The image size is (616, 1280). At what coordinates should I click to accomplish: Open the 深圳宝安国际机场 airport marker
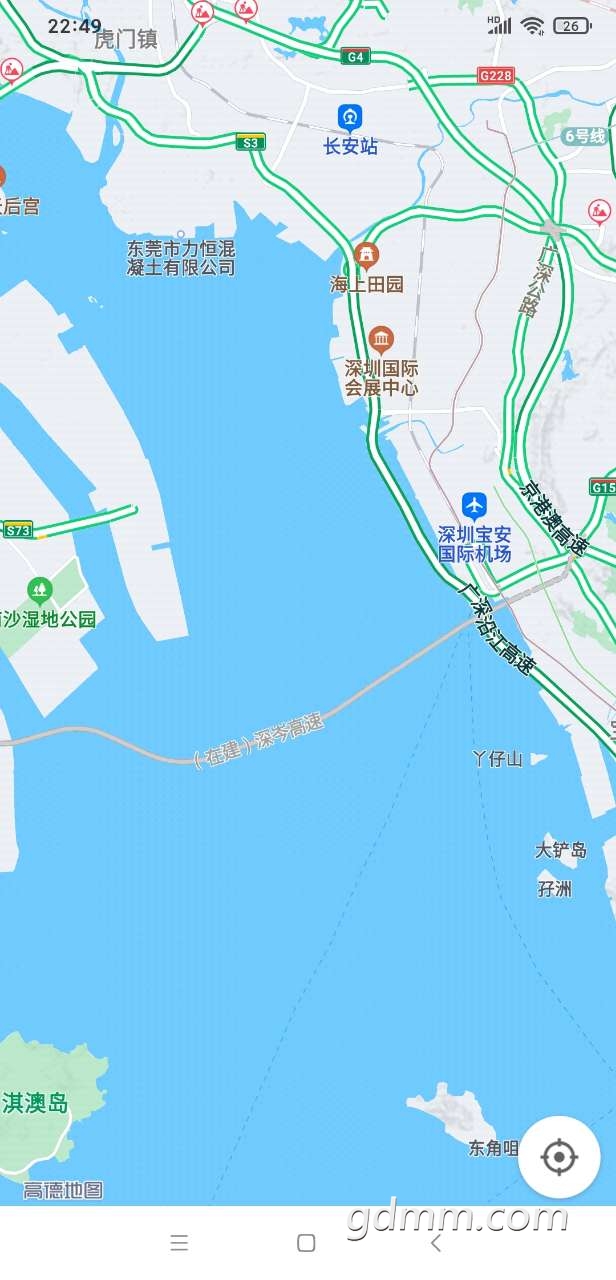(x=474, y=505)
